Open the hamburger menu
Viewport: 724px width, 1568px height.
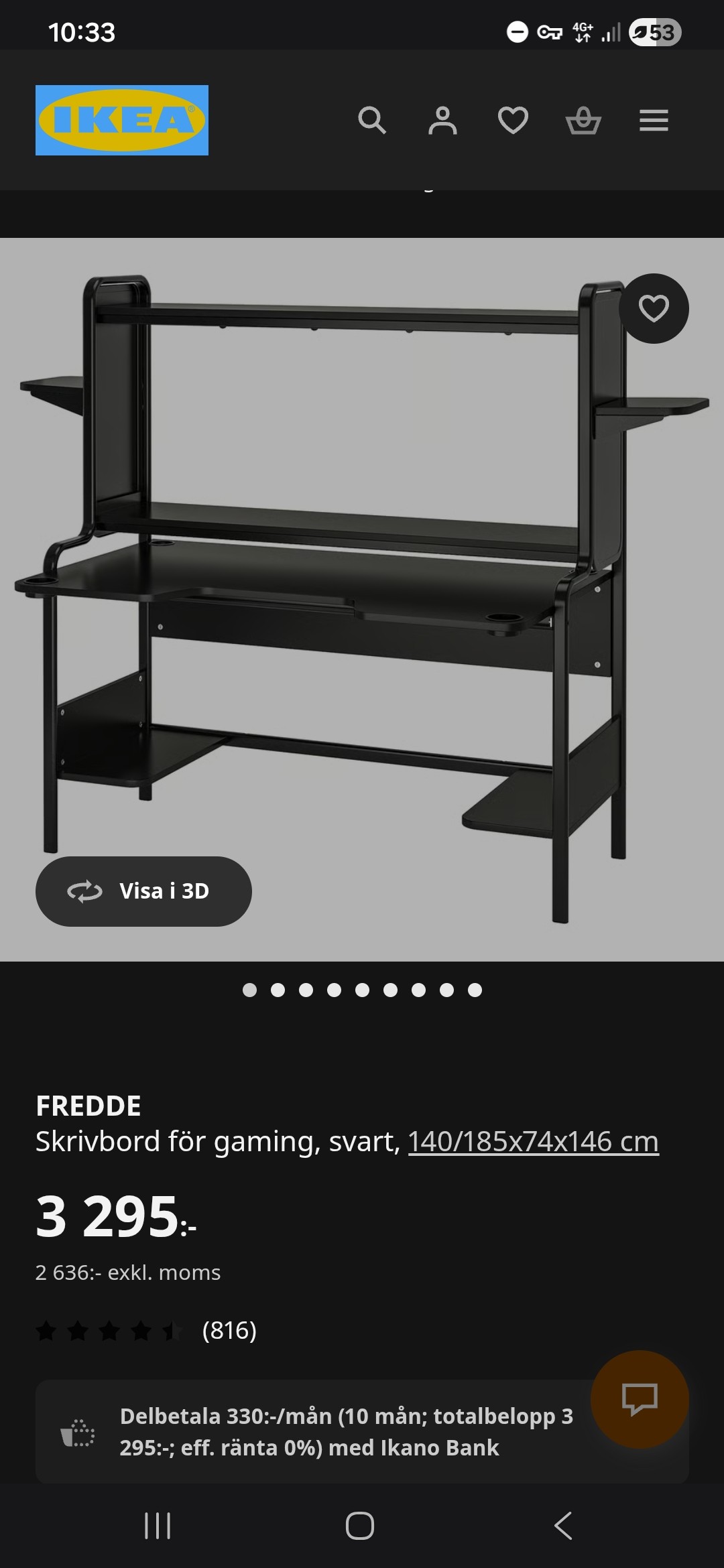pos(654,121)
